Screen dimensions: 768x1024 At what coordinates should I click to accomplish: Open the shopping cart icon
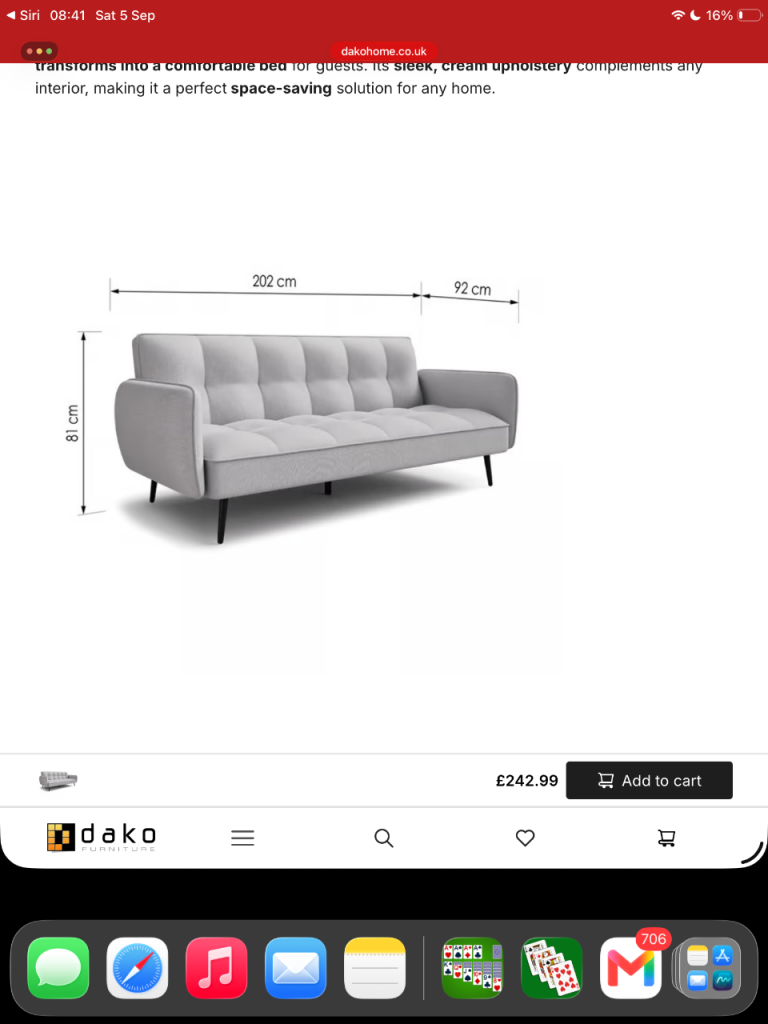[666, 838]
